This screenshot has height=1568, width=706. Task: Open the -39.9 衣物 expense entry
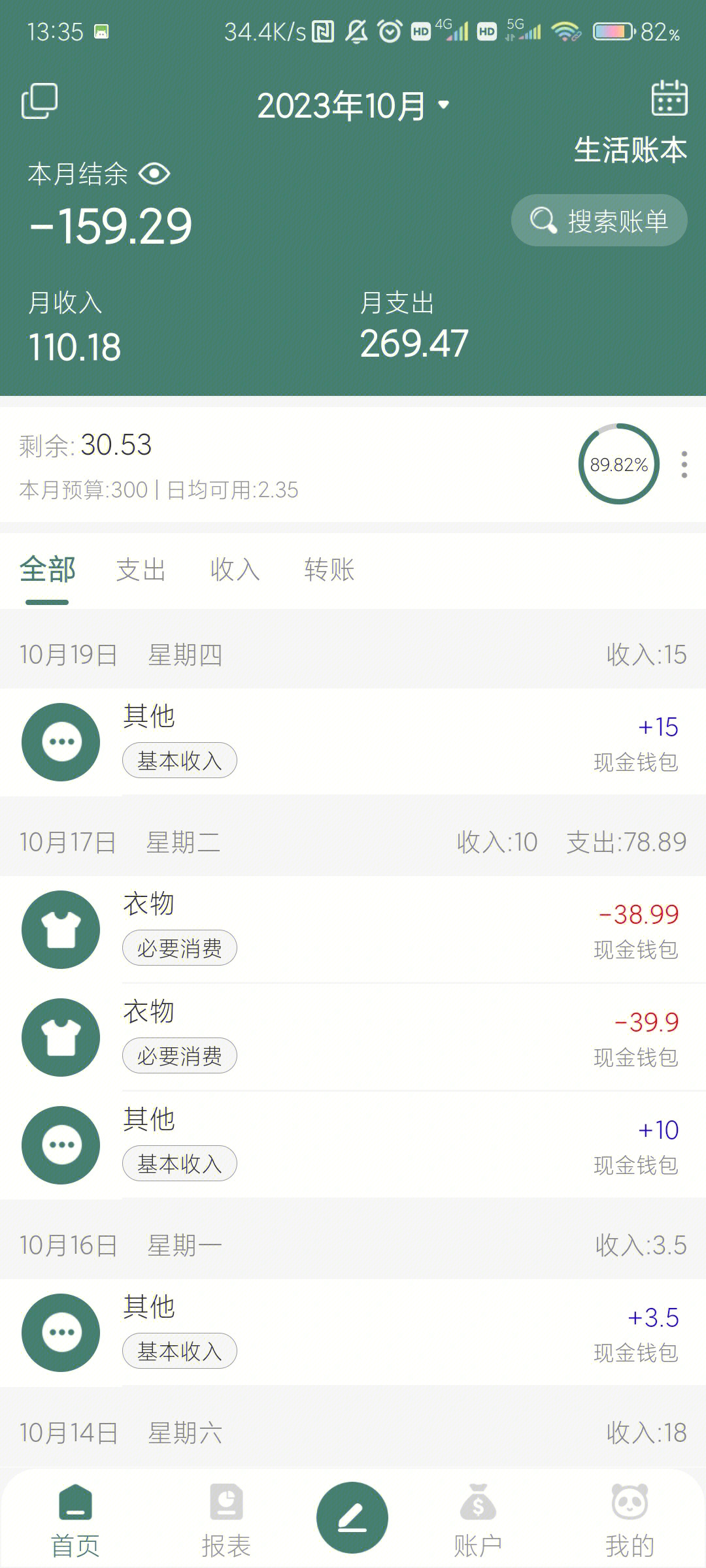[353, 1037]
